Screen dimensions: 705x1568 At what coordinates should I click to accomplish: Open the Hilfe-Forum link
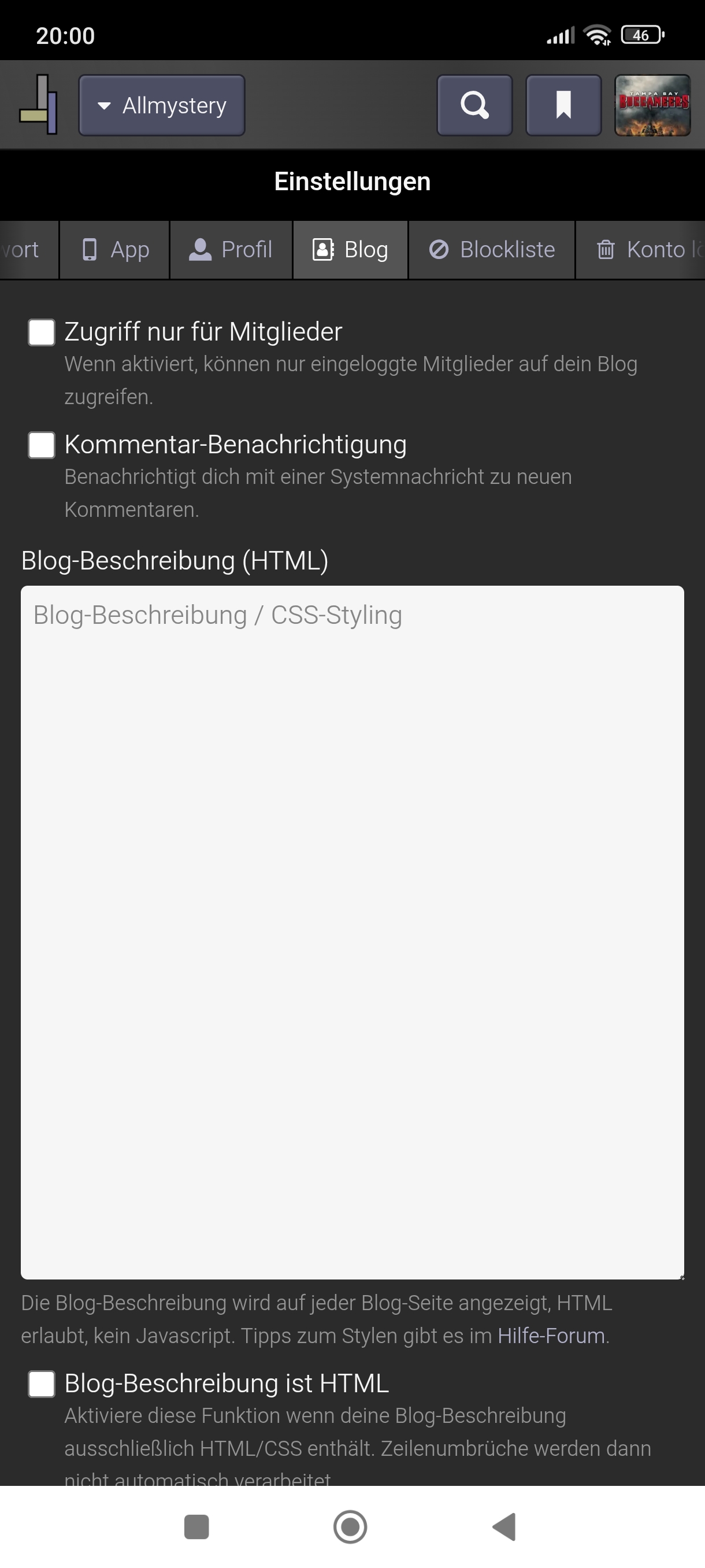pos(551,1336)
